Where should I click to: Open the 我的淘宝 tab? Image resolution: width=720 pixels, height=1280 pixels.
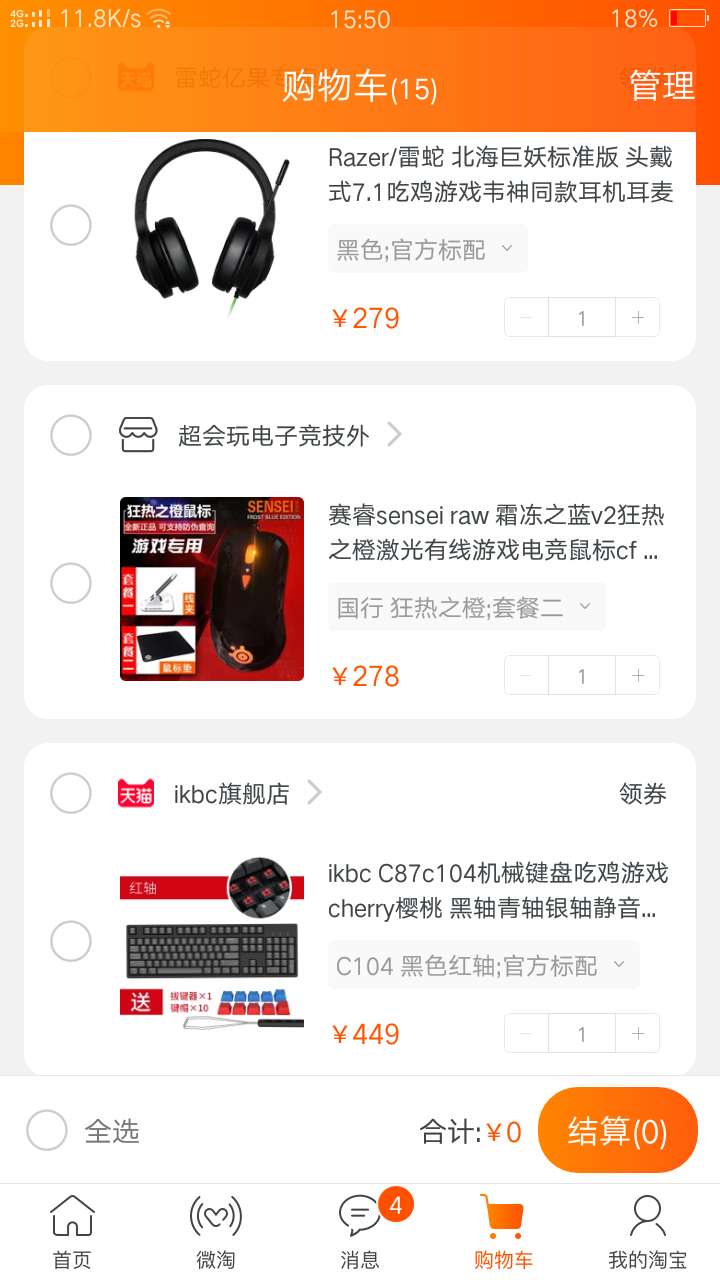647,1232
